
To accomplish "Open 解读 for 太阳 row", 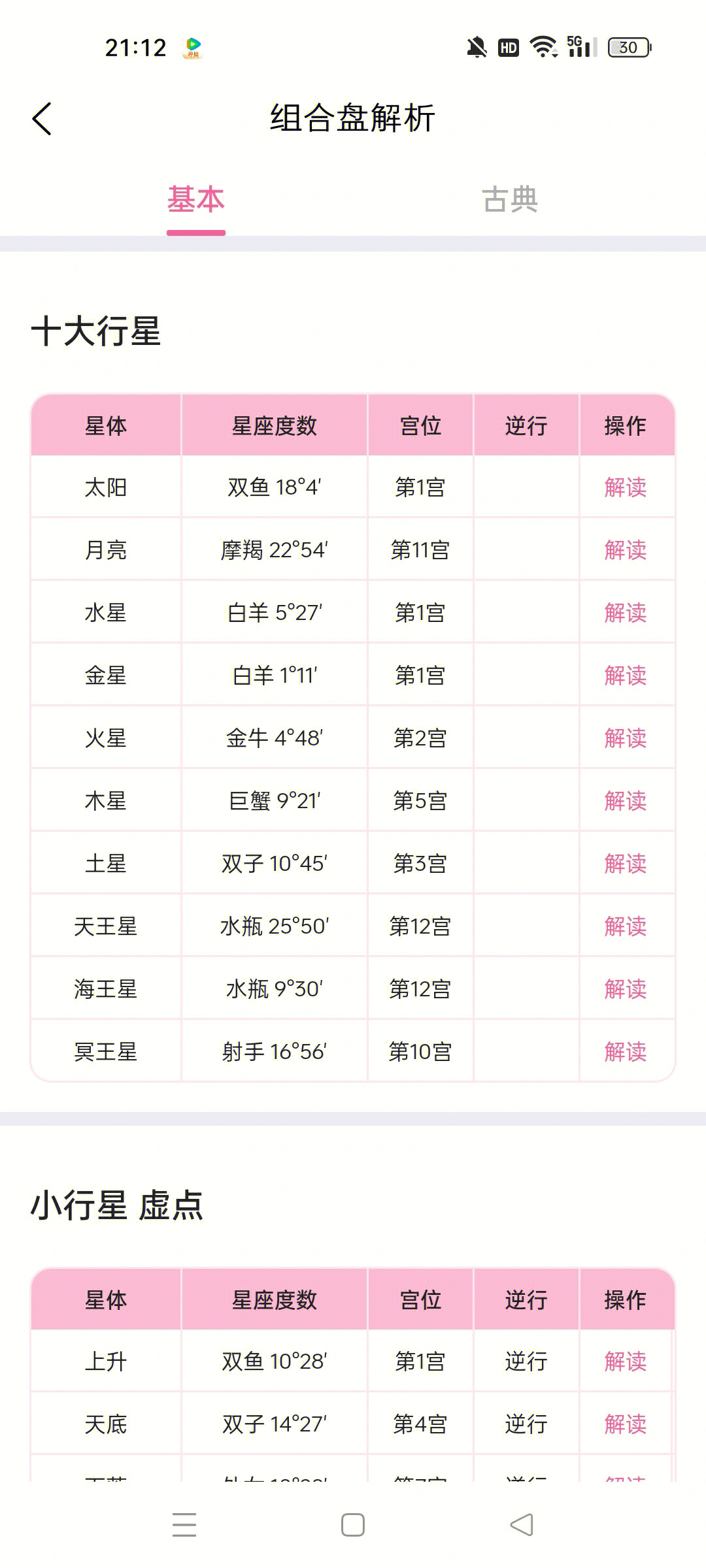I will (625, 487).
